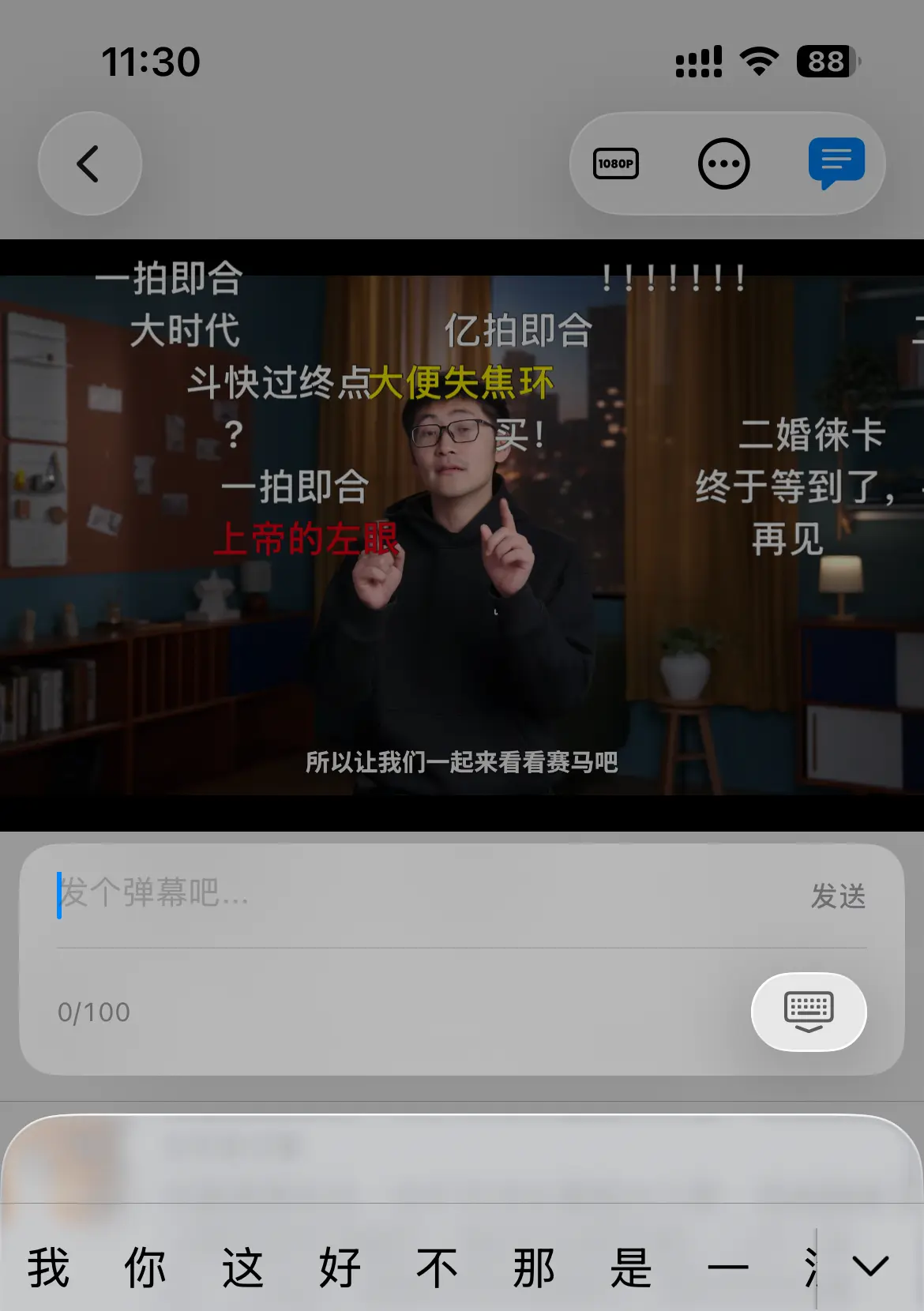Change the 1080P video quality

click(616, 164)
